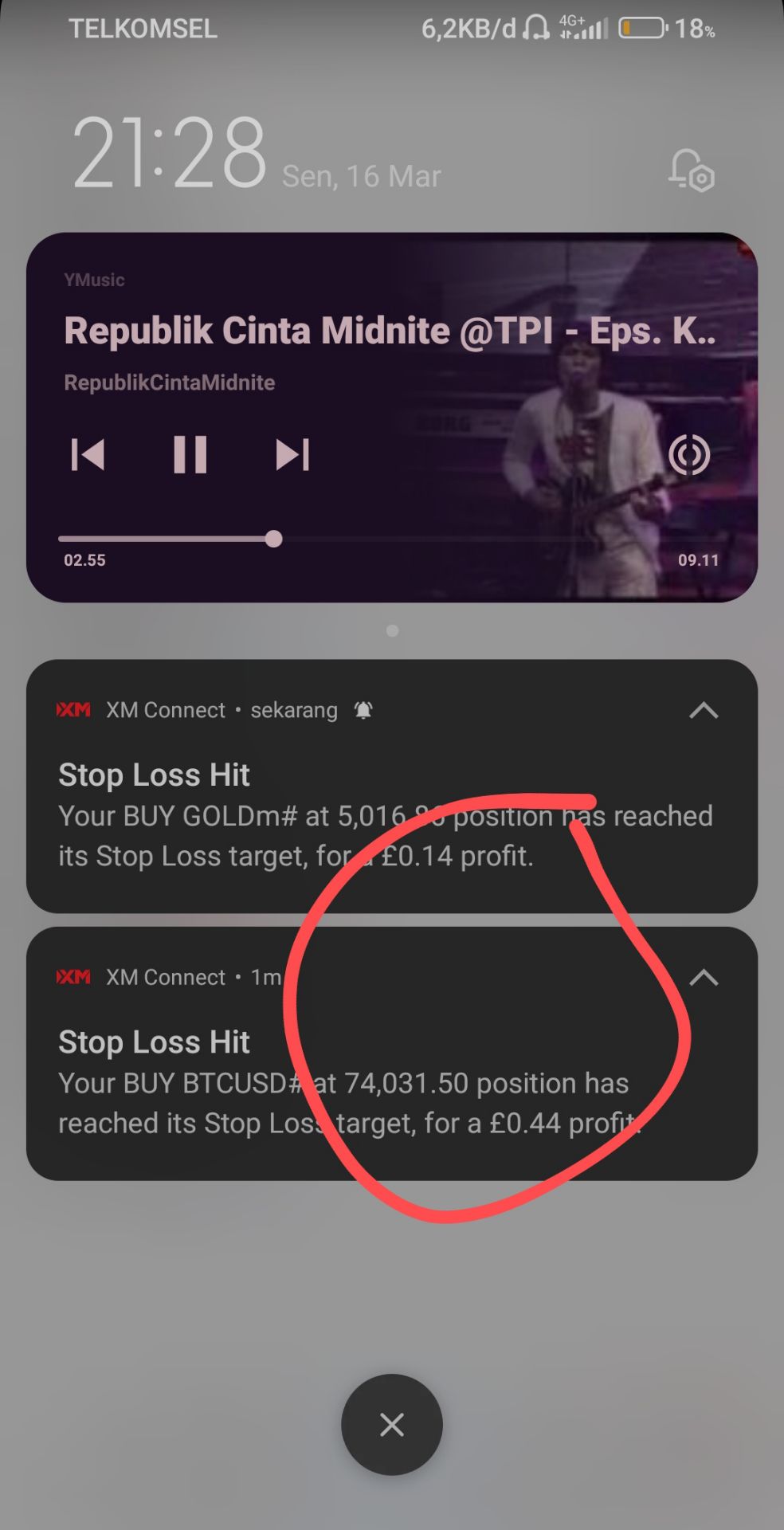
Task: Open the audio output switcher
Action: click(x=689, y=455)
